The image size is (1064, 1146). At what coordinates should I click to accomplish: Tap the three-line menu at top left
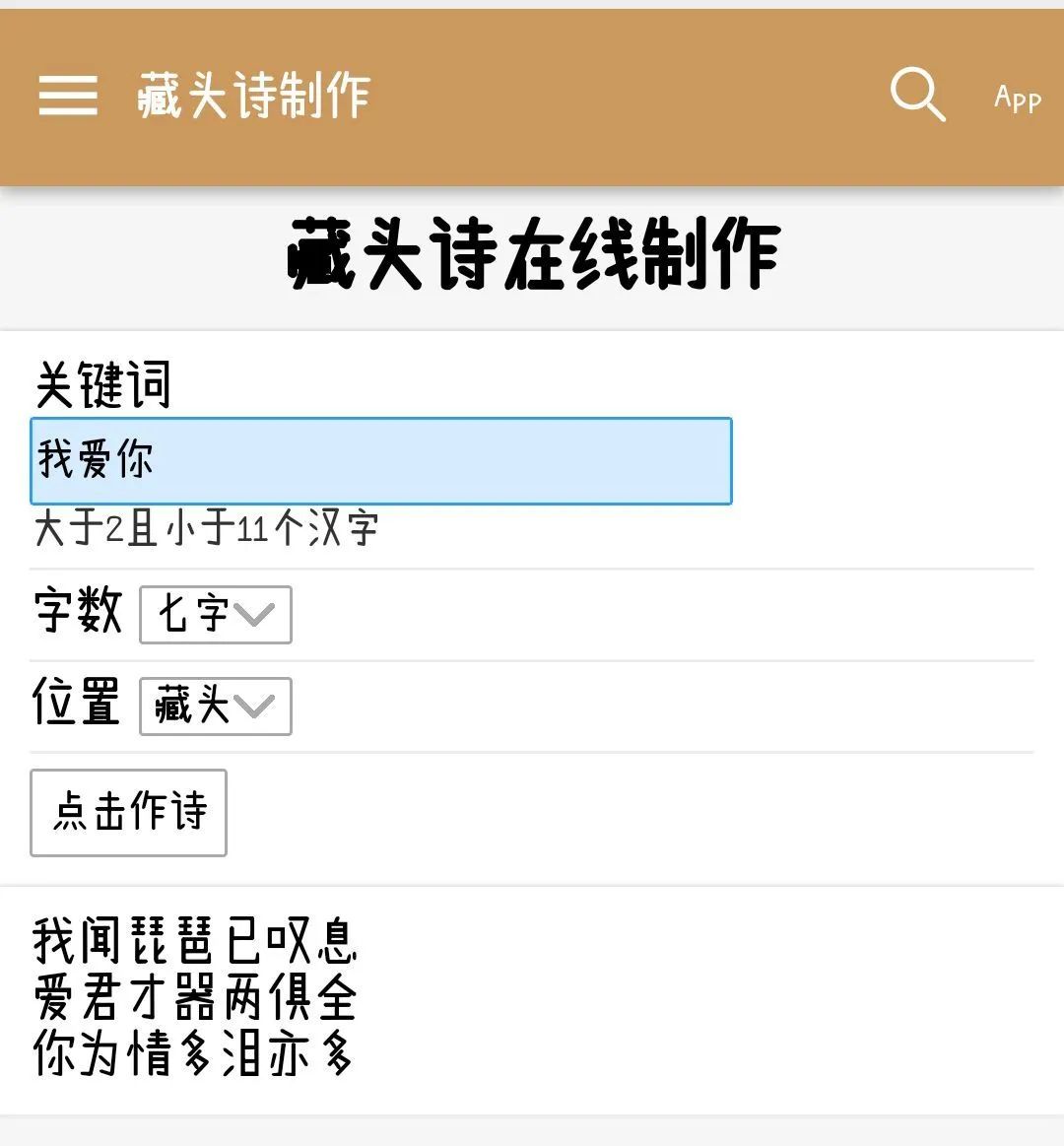(66, 94)
